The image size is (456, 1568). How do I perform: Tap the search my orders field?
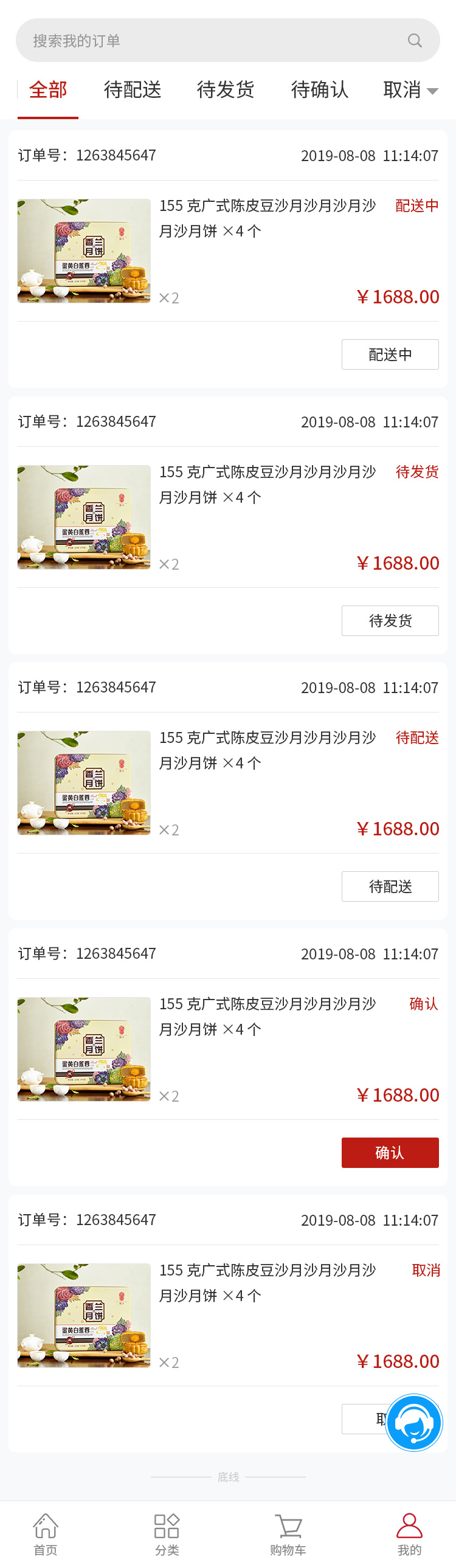click(207, 40)
